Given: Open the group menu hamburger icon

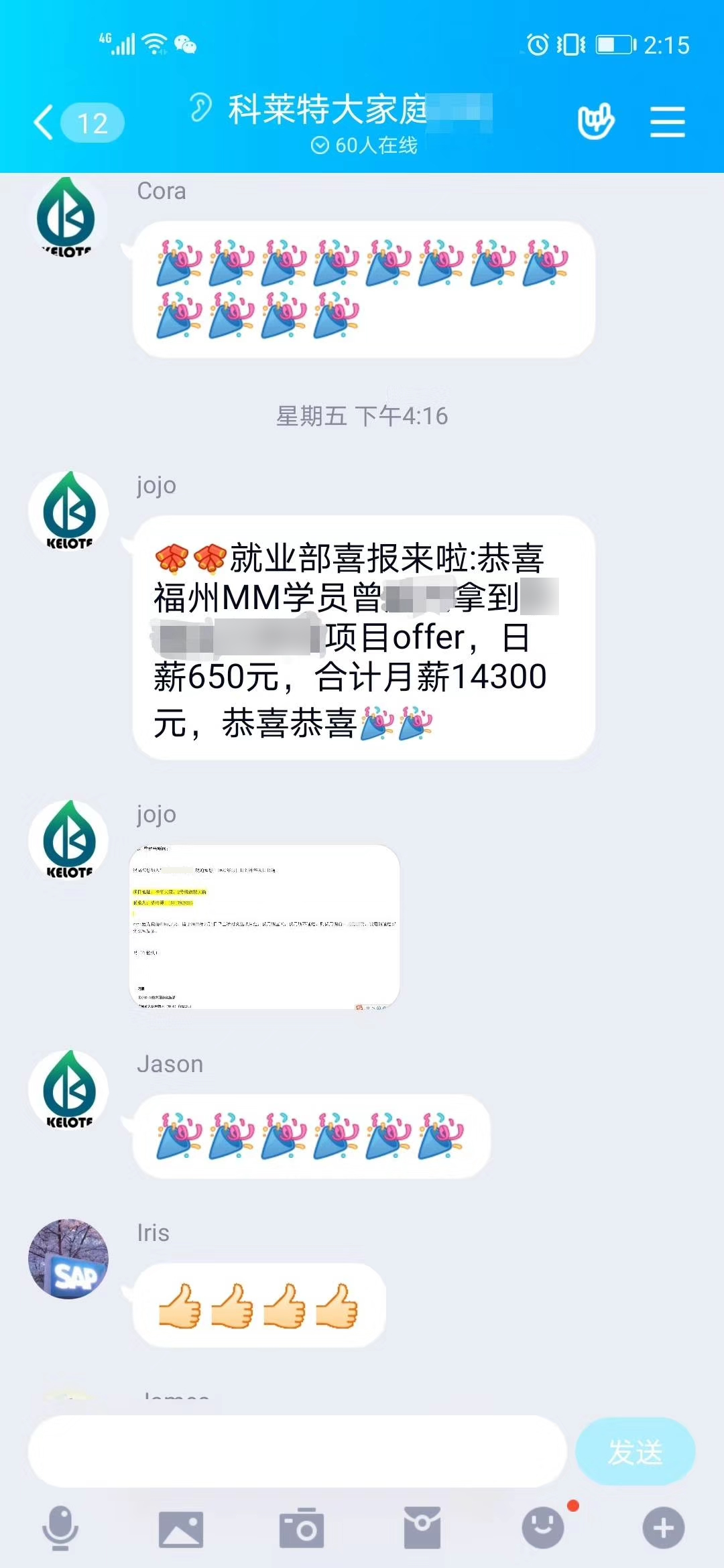Looking at the screenshot, I should pyautogui.click(x=667, y=123).
